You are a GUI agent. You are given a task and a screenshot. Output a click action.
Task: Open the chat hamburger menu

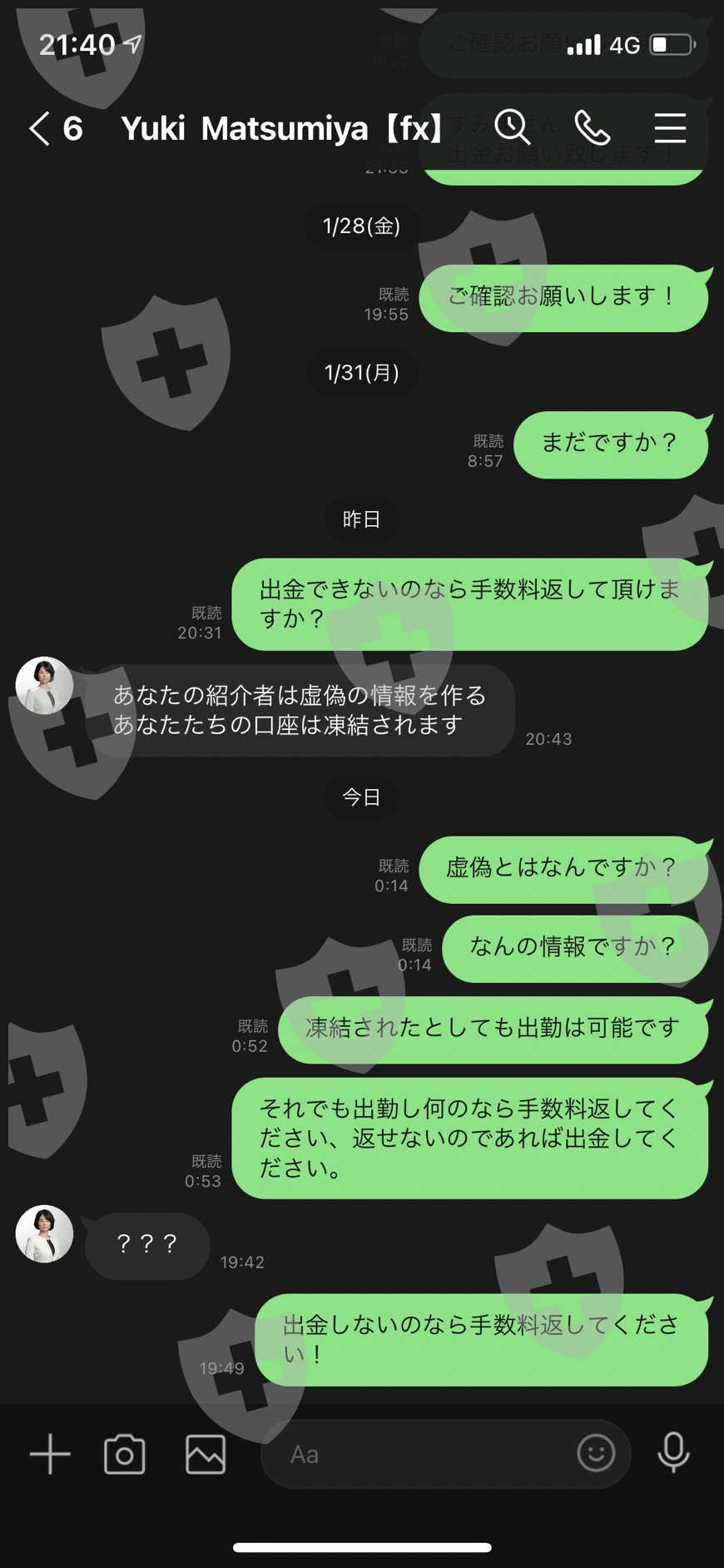[670, 128]
